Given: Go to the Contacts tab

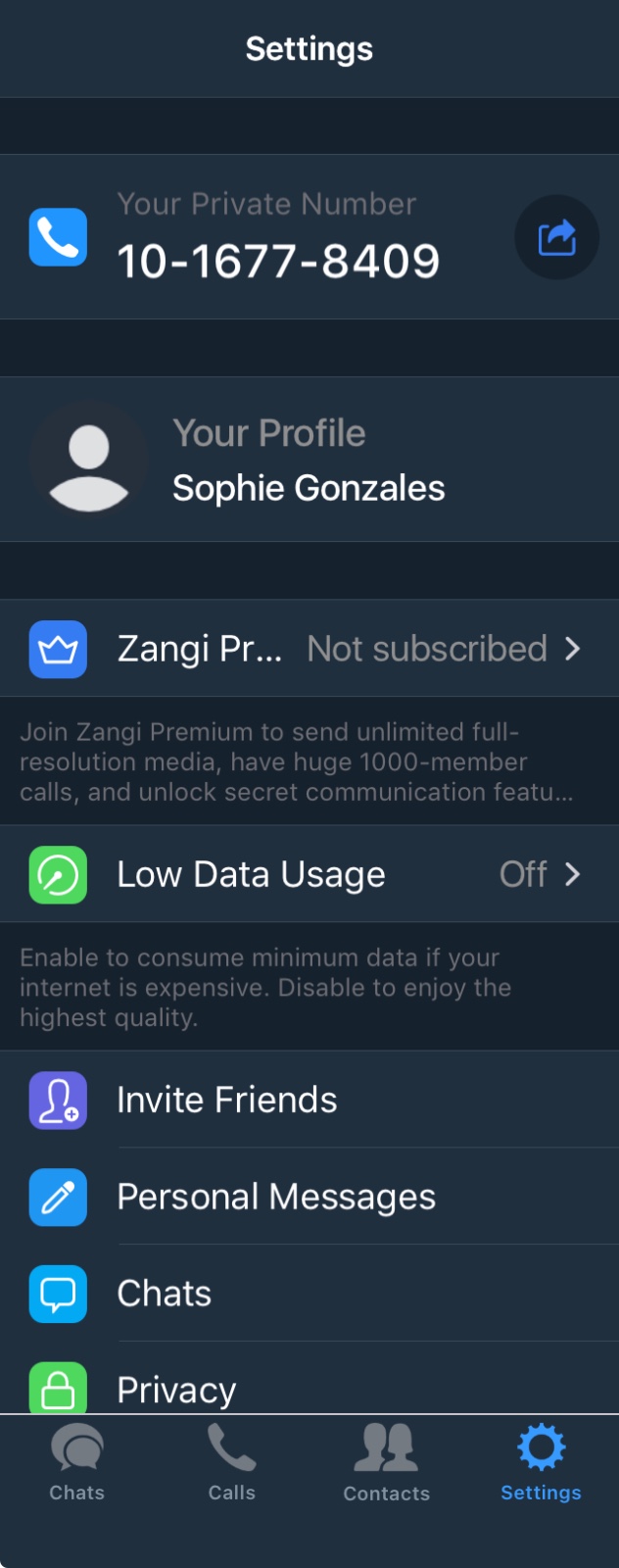Looking at the screenshot, I should tap(386, 1463).
